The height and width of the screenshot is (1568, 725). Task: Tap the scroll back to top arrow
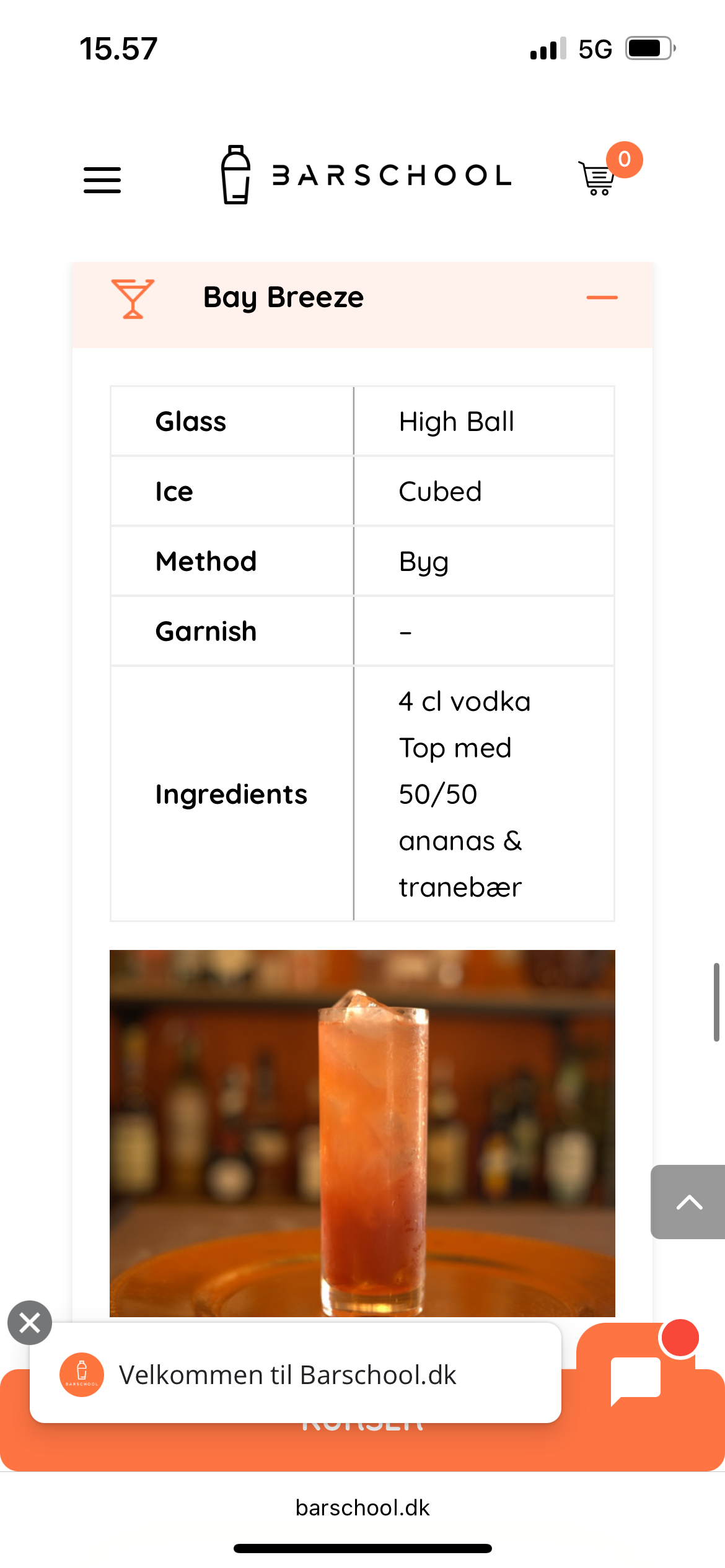coord(688,1202)
